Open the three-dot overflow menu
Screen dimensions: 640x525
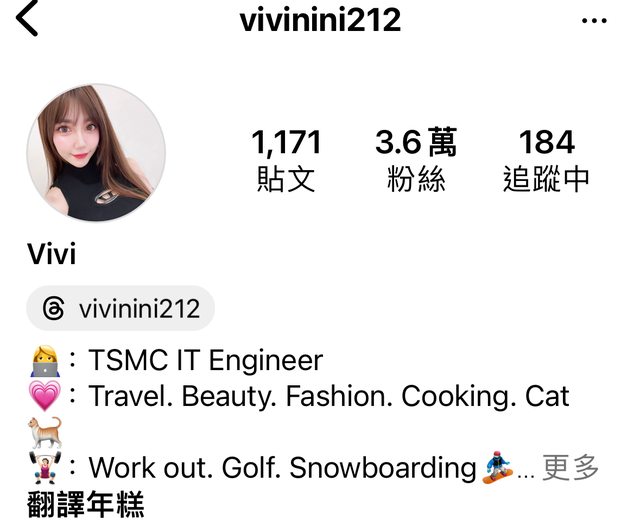coord(593,21)
